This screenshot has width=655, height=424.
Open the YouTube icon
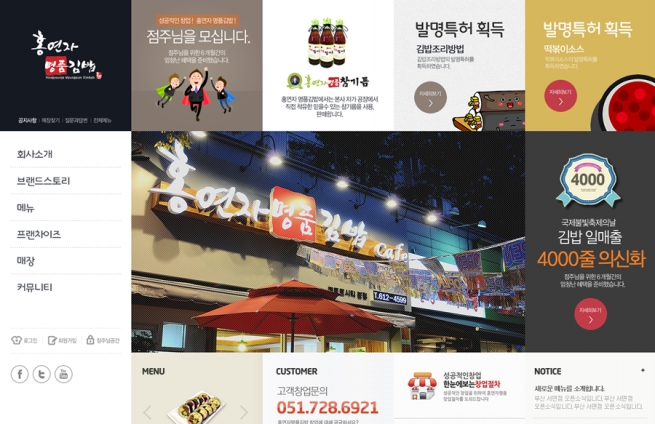click(63, 374)
